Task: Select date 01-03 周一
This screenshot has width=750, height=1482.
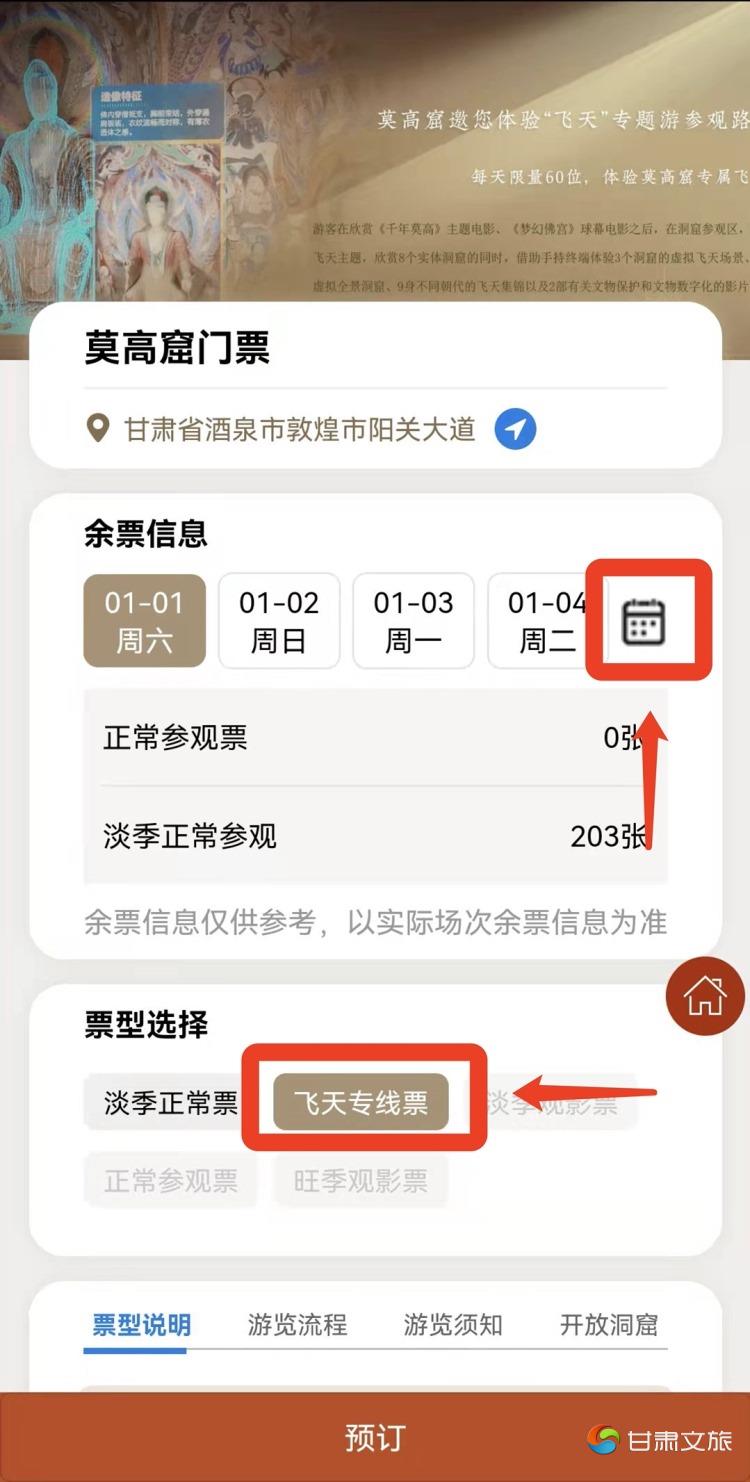Action: pos(413,620)
